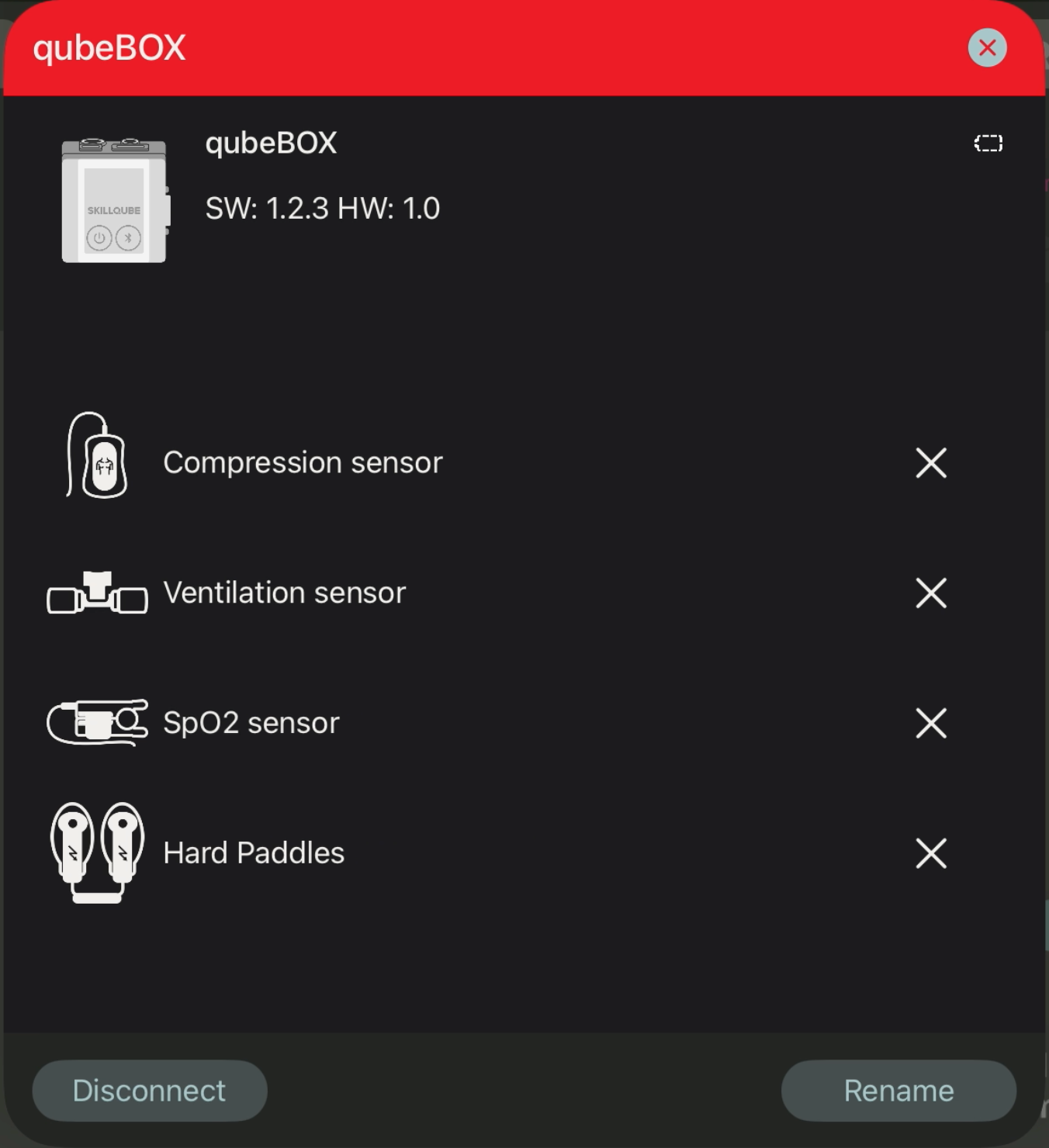Image resolution: width=1049 pixels, height=1148 pixels.
Task: Open the SpO2 sensor row
Action: point(524,723)
